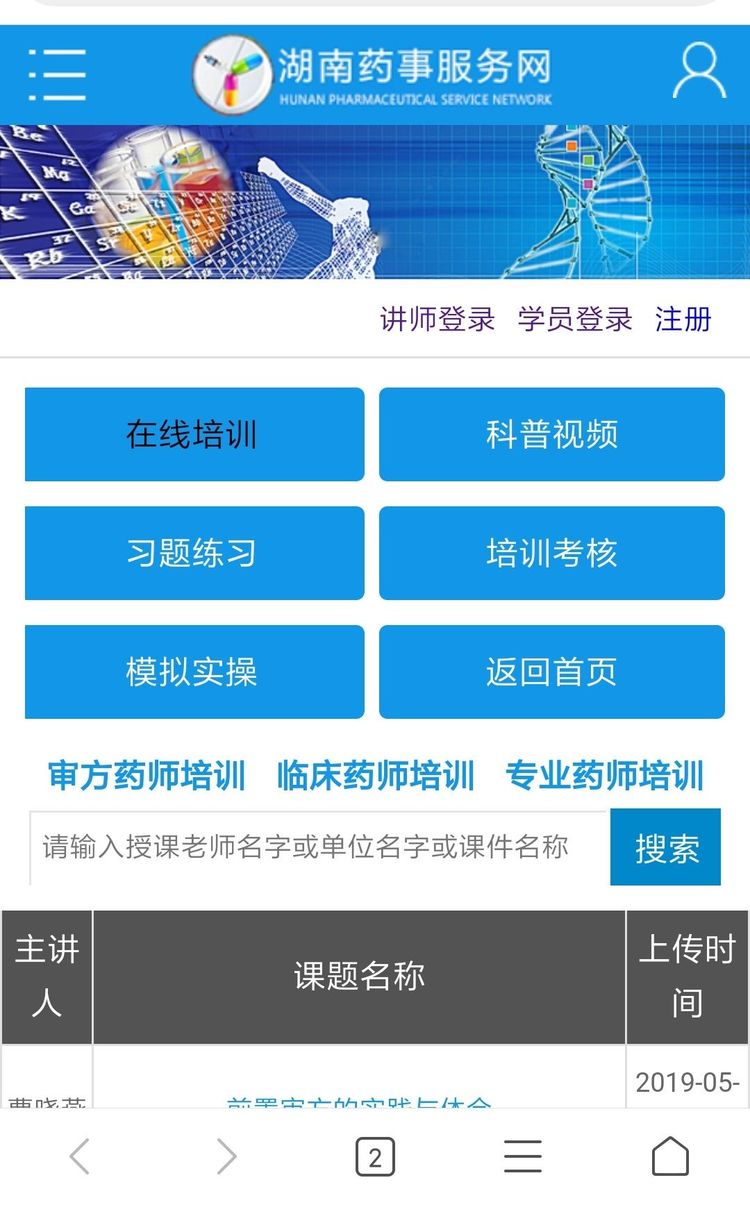
Task: Open 在线培训 section
Action: 194,434
